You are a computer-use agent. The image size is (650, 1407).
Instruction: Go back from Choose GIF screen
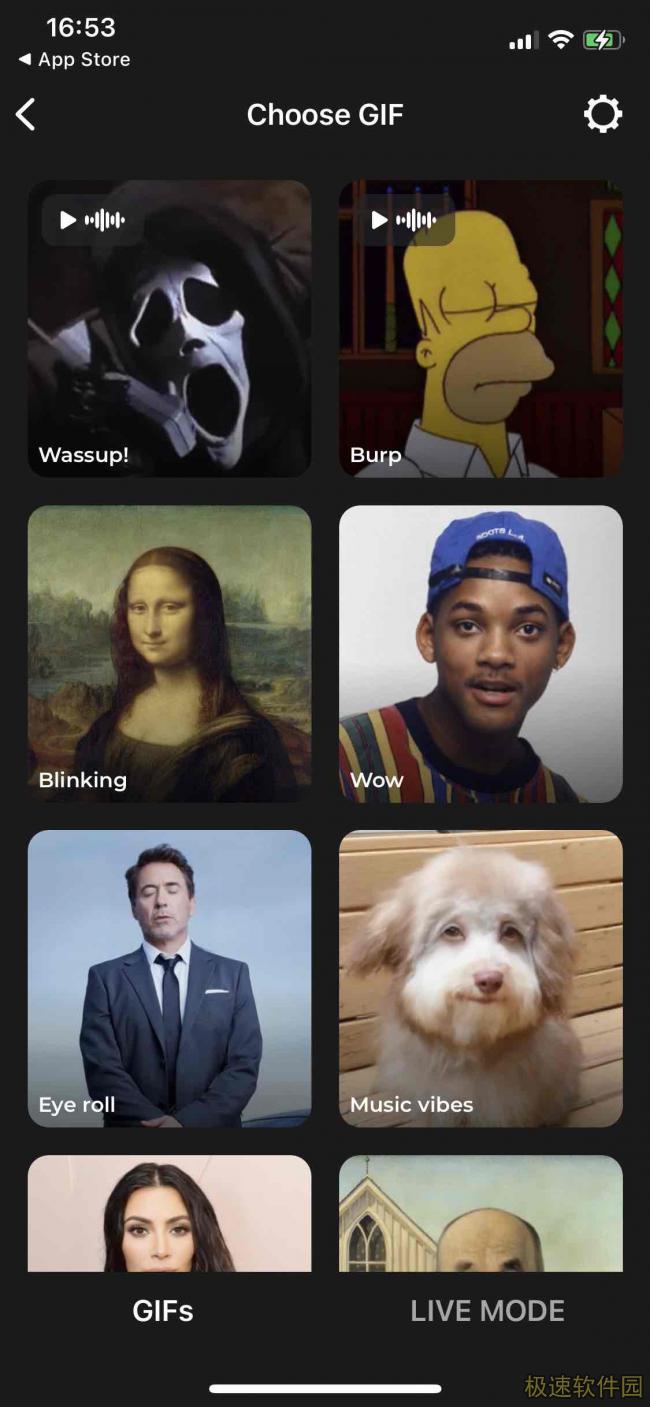click(x=27, y=115)
